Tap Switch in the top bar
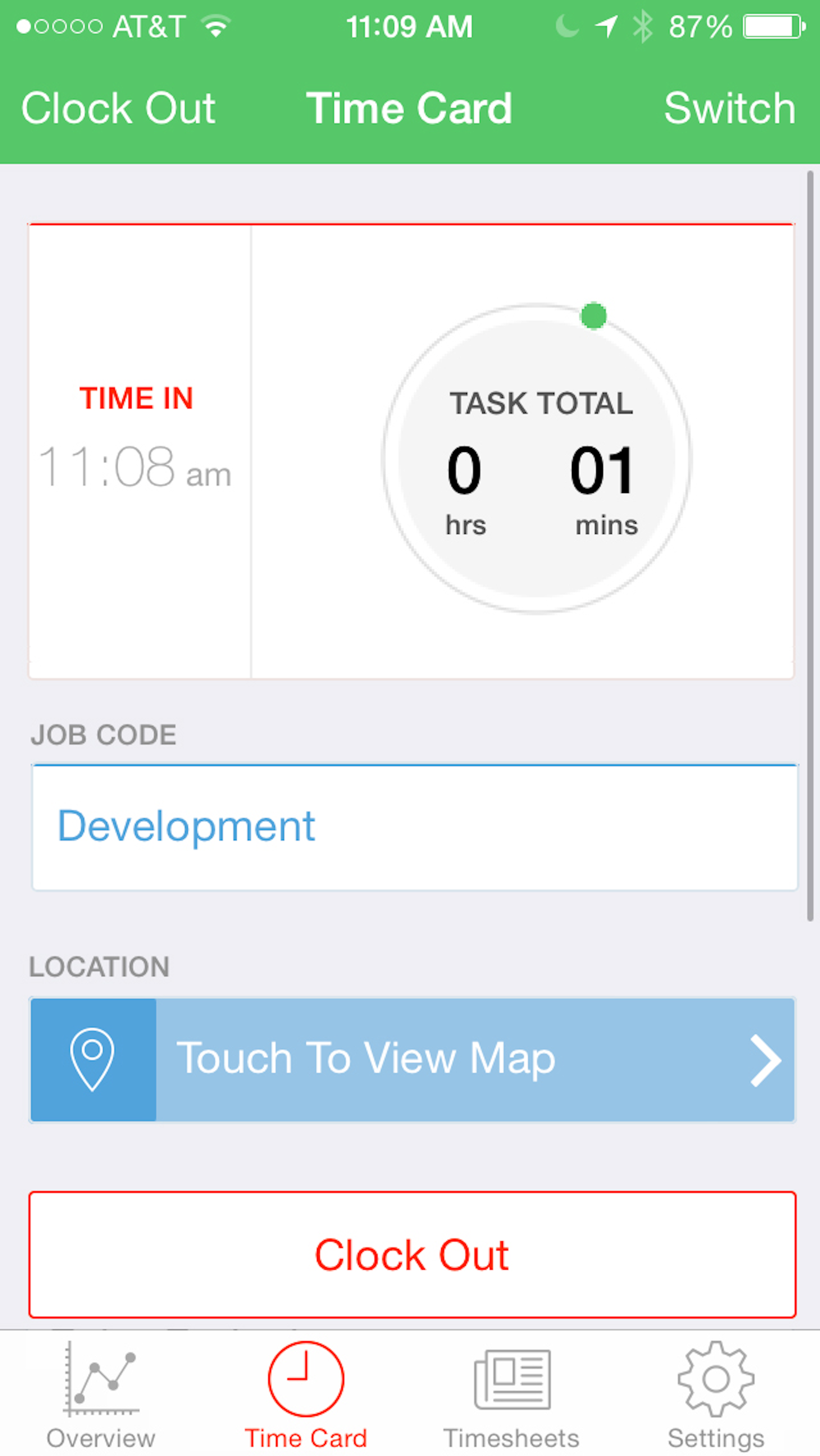This screenshot has width=820, height=1456. point(729,108)
